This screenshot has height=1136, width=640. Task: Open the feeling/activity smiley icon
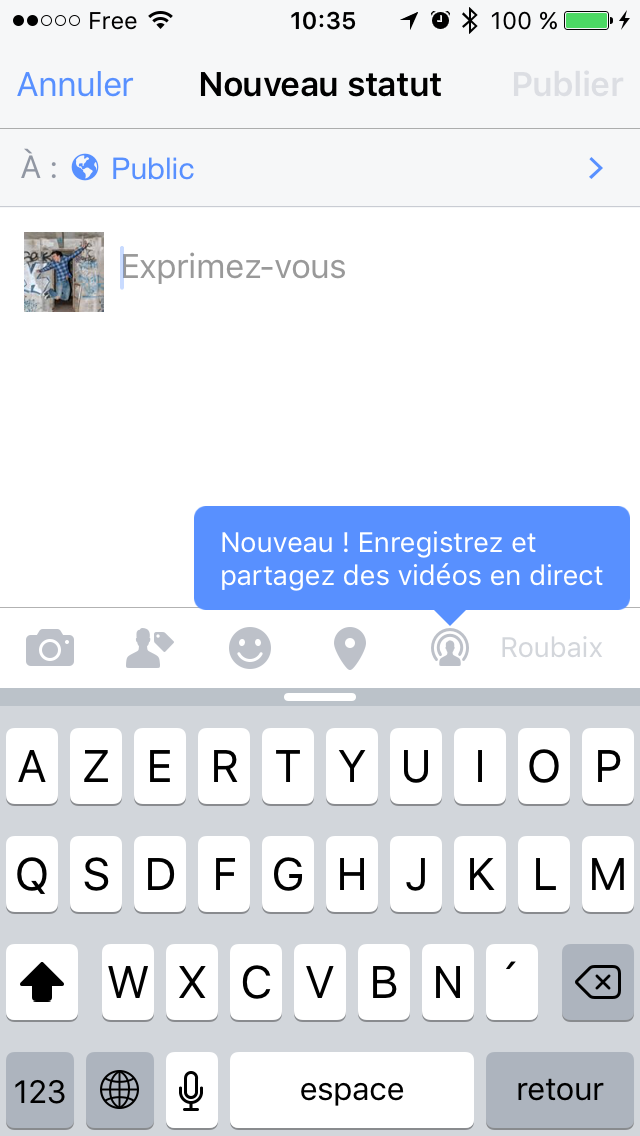tap(250, 648)
